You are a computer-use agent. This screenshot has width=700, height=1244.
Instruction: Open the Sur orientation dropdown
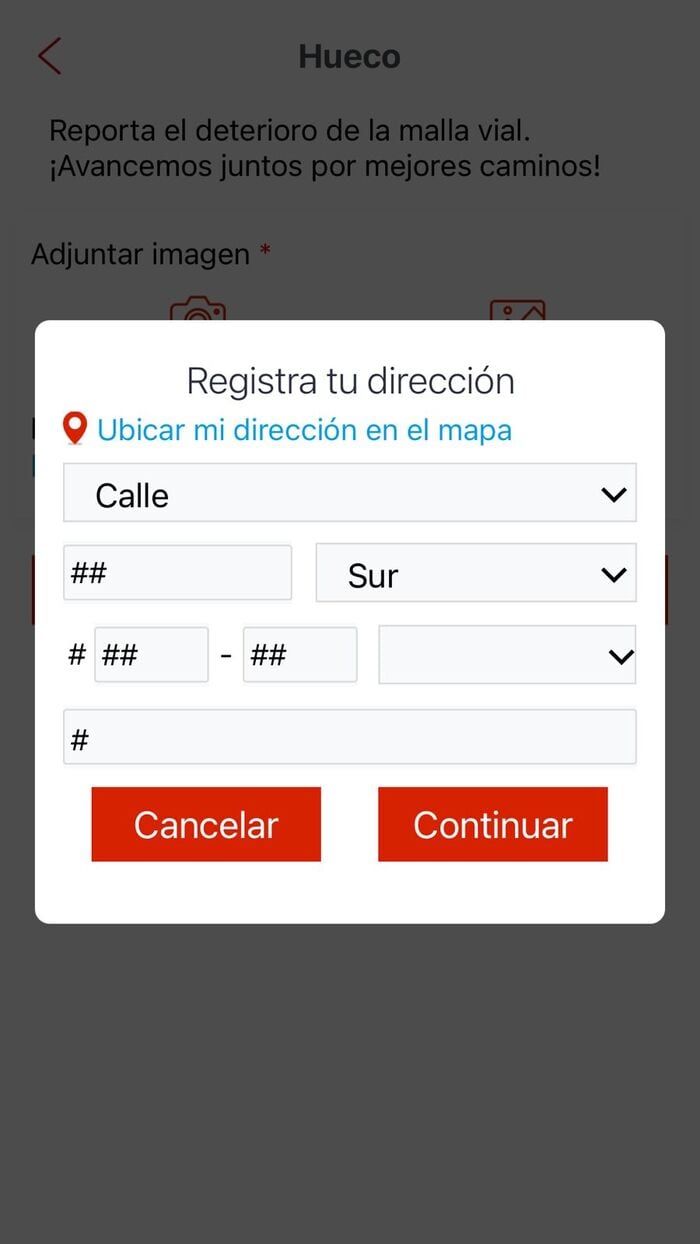475,573
